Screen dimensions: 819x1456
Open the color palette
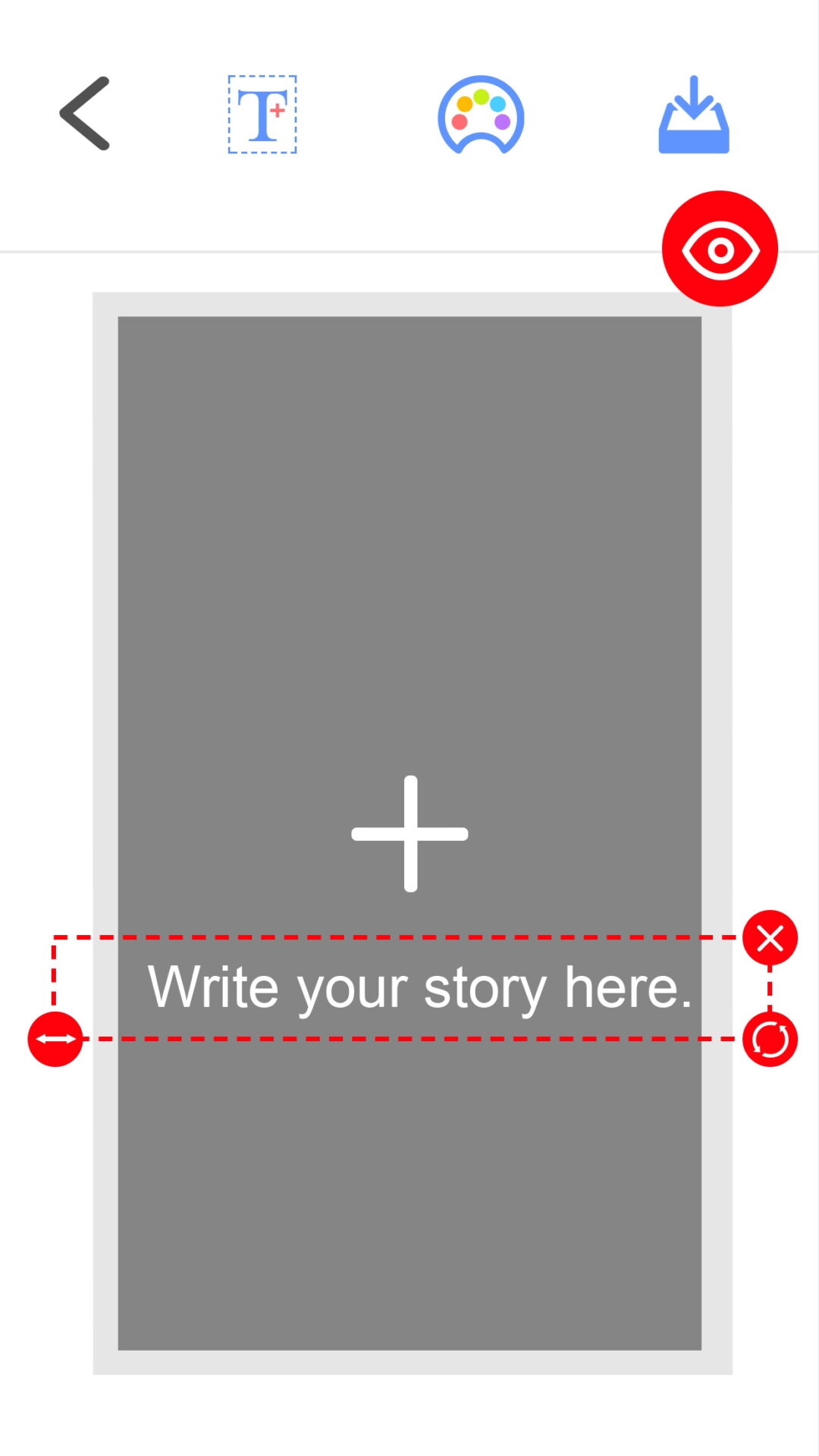coord(481,115)
